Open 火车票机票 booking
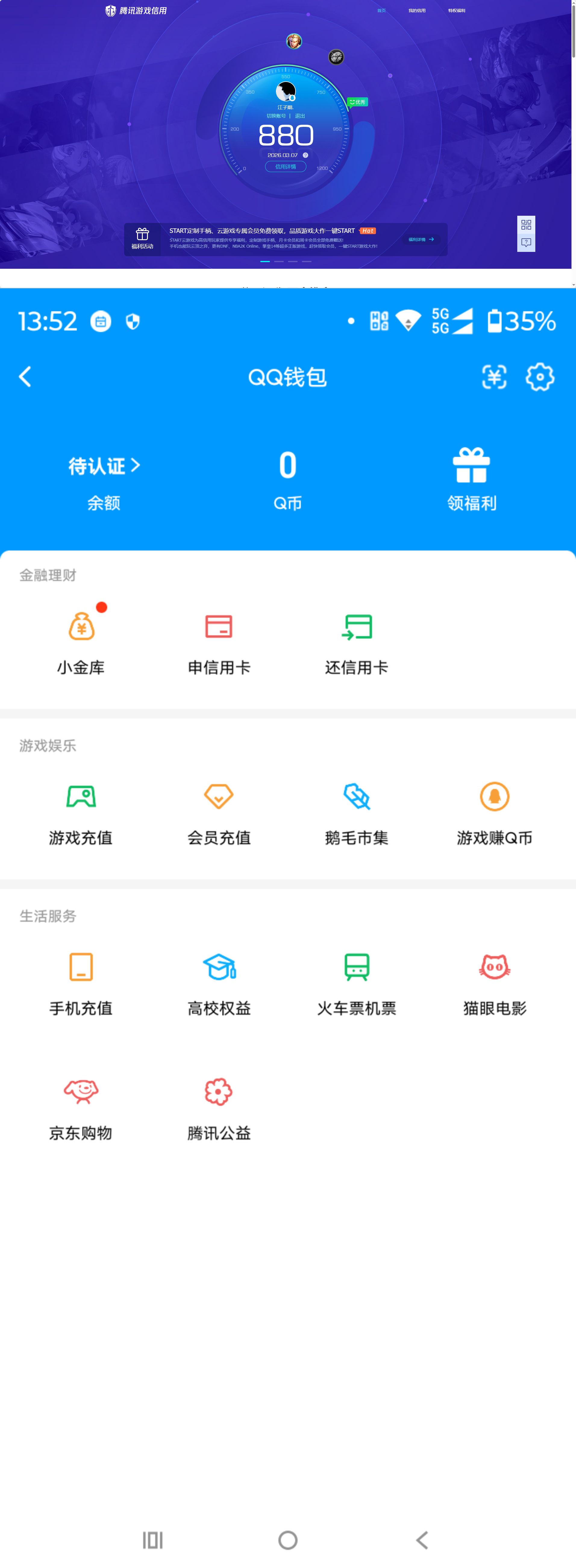Screen dimensions: 576x1568 357,983
